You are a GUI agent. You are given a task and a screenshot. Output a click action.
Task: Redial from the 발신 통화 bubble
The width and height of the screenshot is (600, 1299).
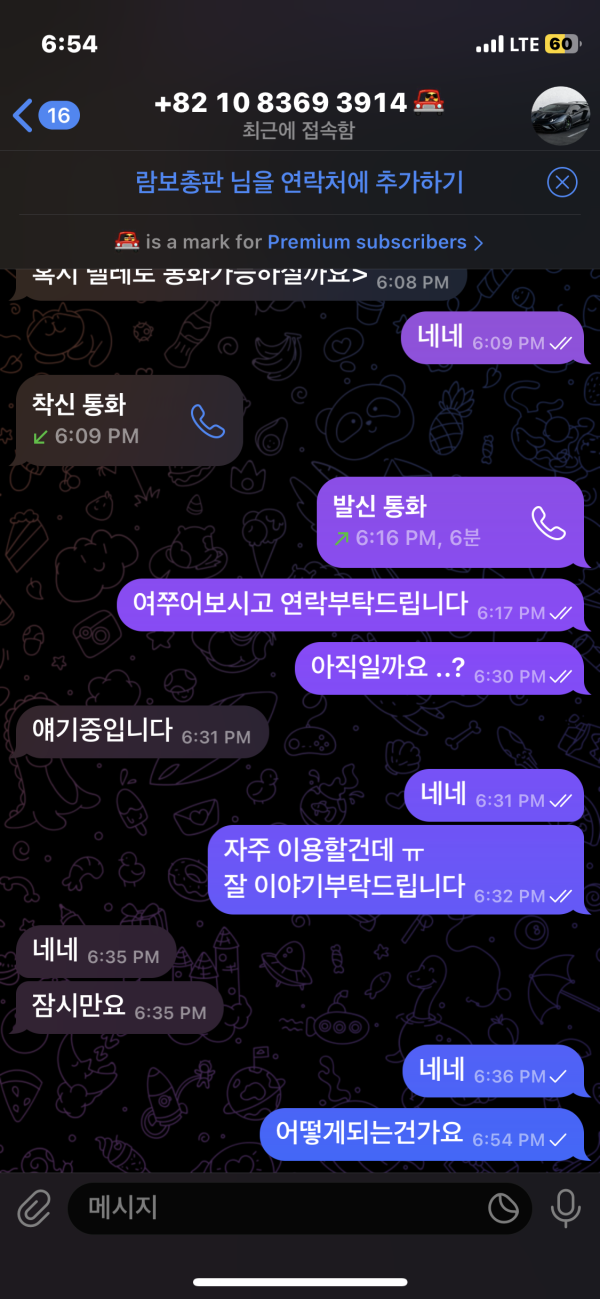click(x=548, y=521)
